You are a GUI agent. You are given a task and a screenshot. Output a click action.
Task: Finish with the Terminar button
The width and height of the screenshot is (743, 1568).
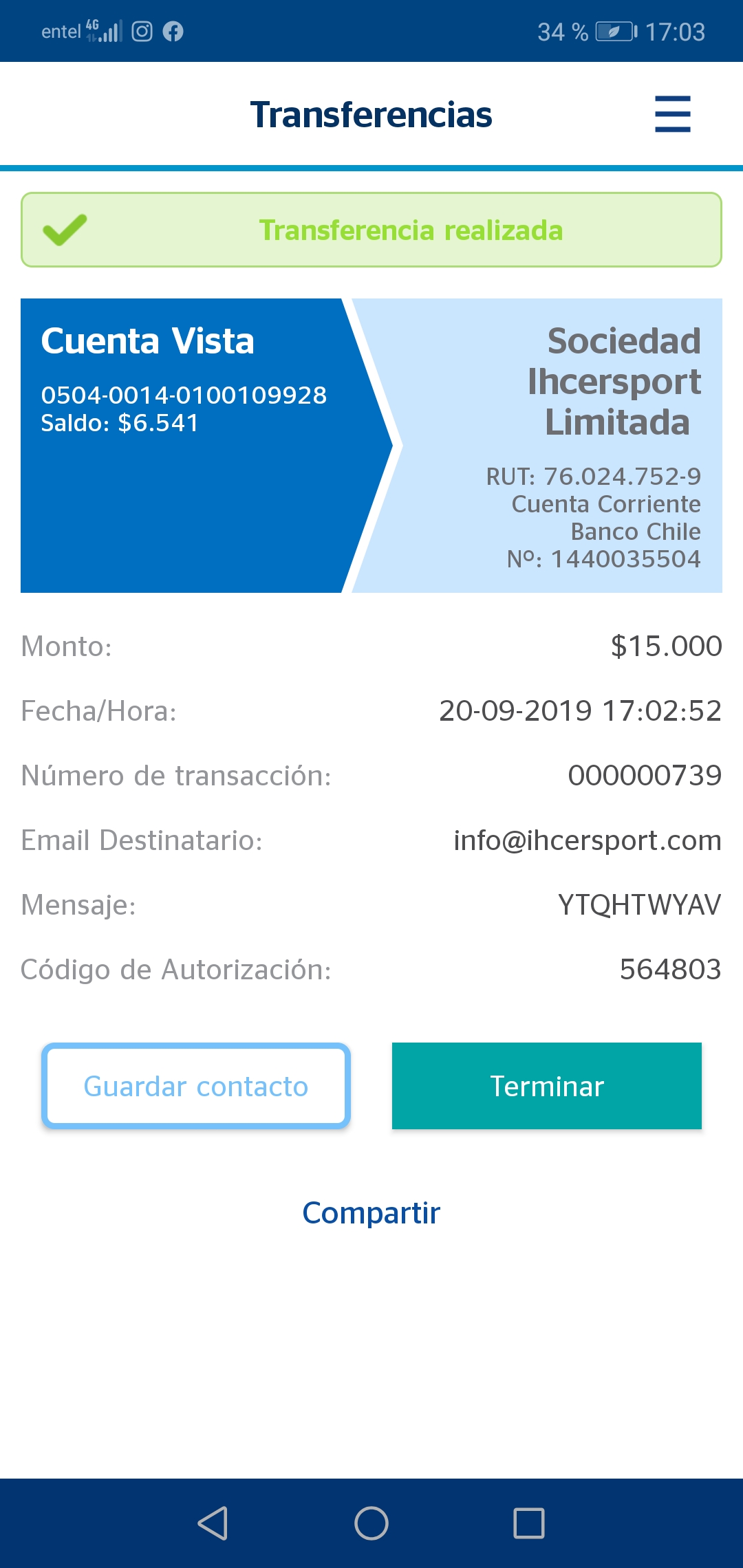tap(547, 1086)
